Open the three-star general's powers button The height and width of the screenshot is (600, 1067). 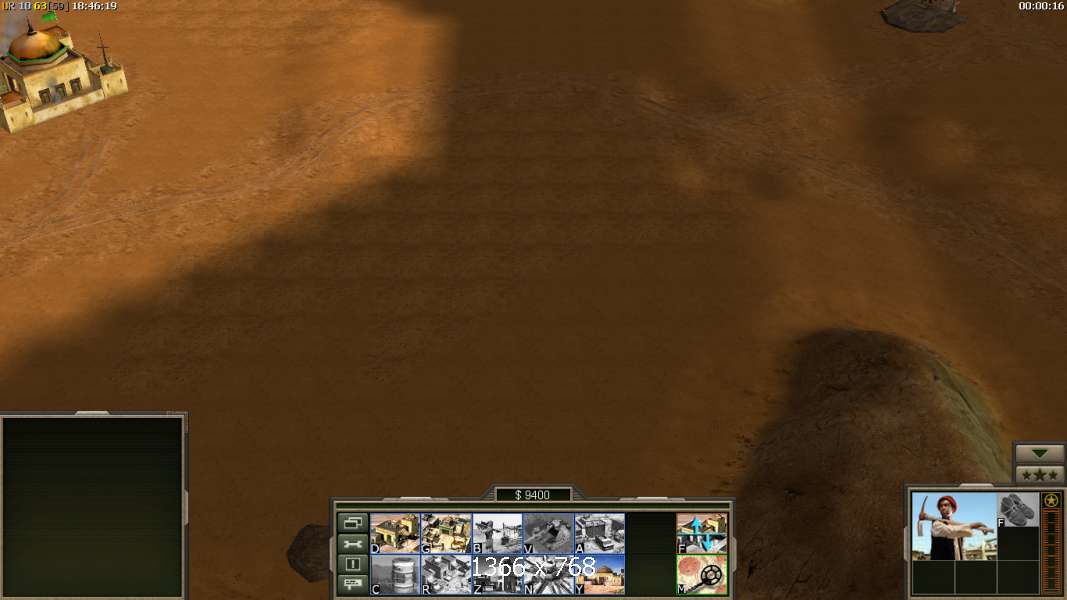pyautogui.click(x=1039, y=474)
